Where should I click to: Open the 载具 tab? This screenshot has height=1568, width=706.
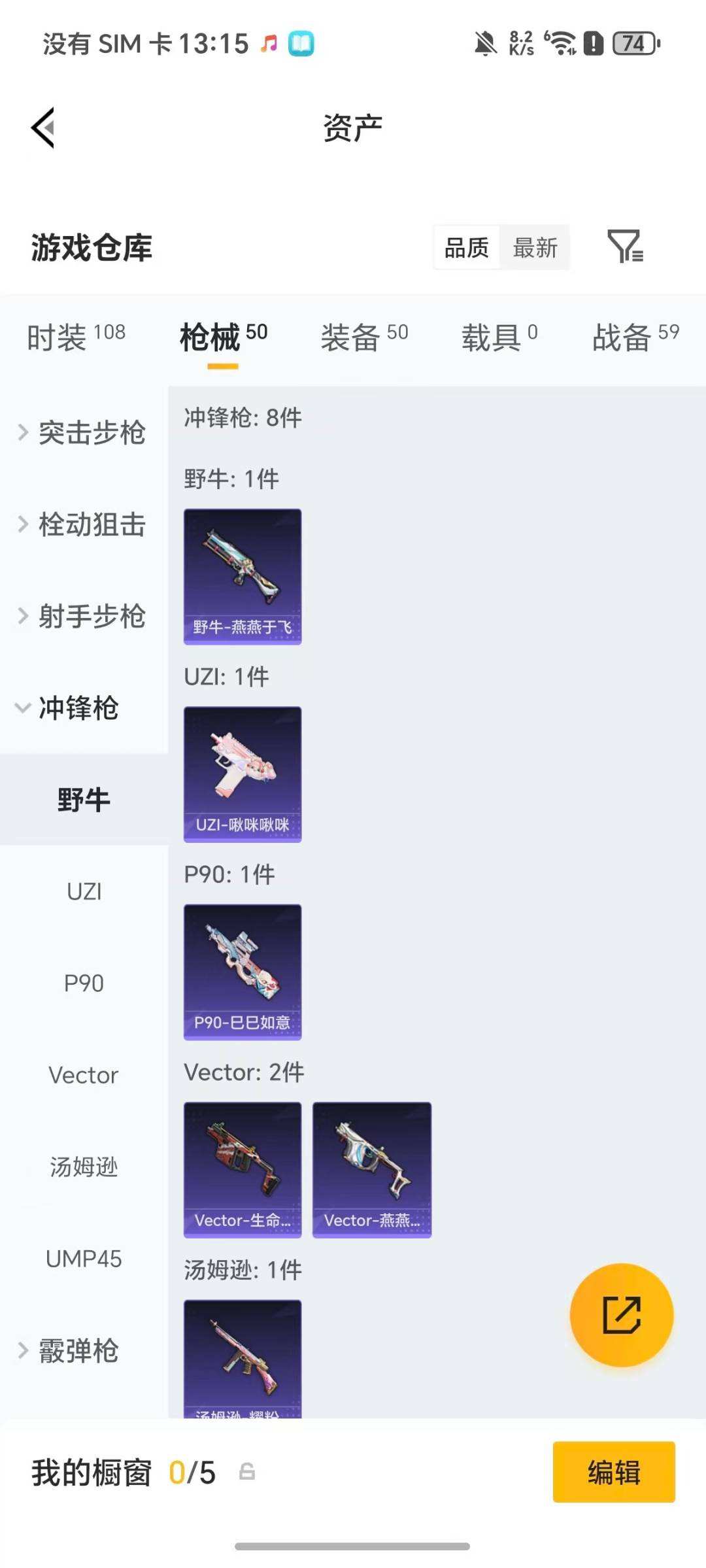pos(499,337)
